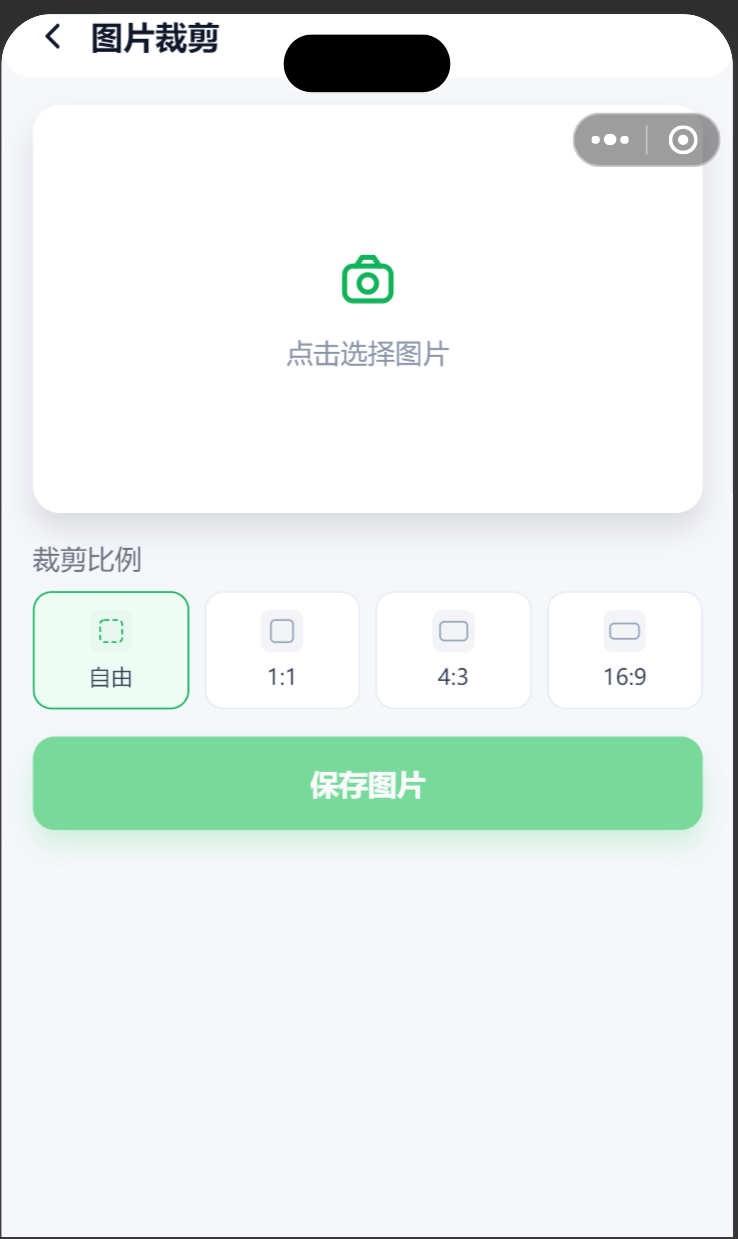Click the image selection placeholder card
Image resolution: width=738 pixels, height=1239 pixels.
[367, 310]
